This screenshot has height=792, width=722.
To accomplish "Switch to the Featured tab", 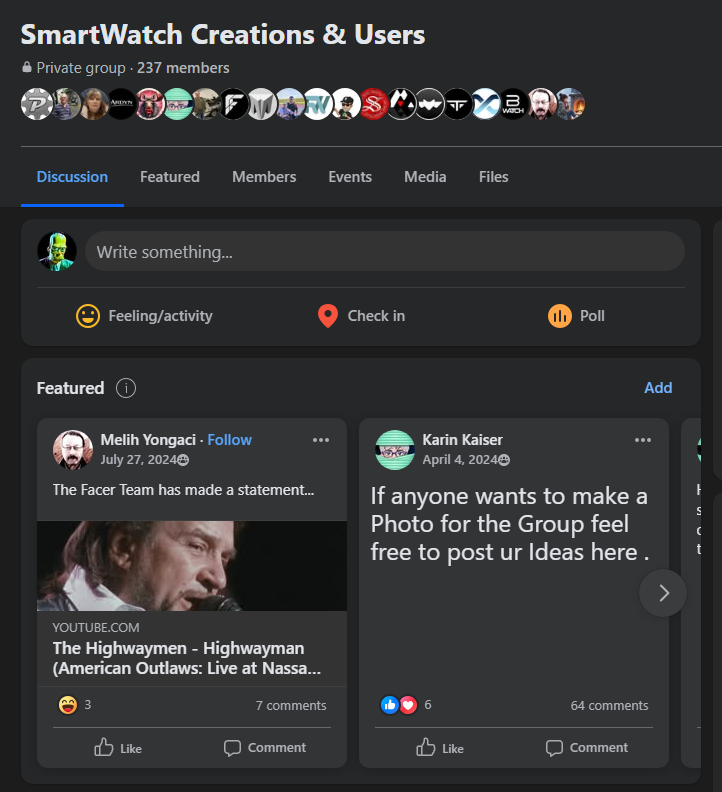I will tap(170, 177).
